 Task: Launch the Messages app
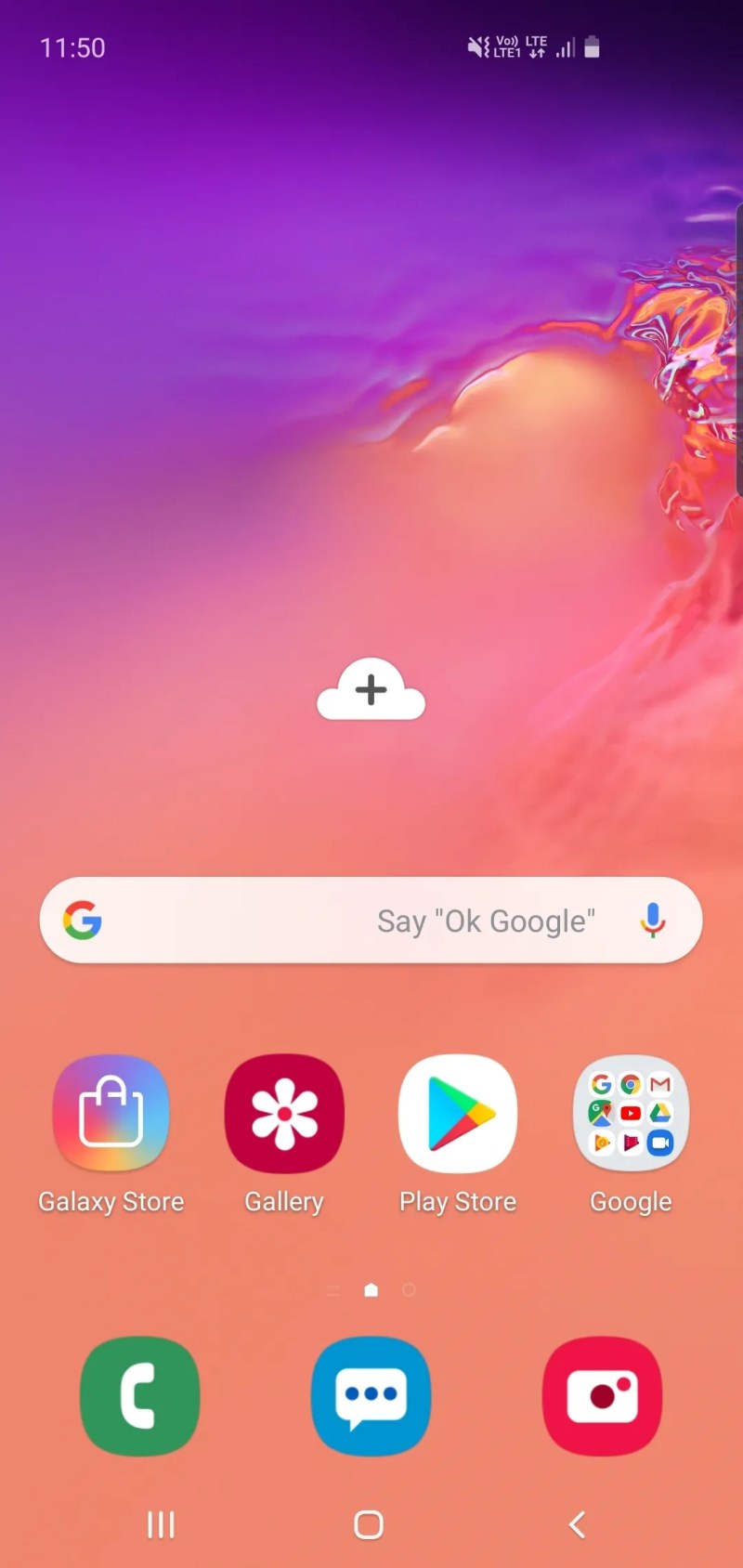pyautogui.click(x=371, y=1395)
